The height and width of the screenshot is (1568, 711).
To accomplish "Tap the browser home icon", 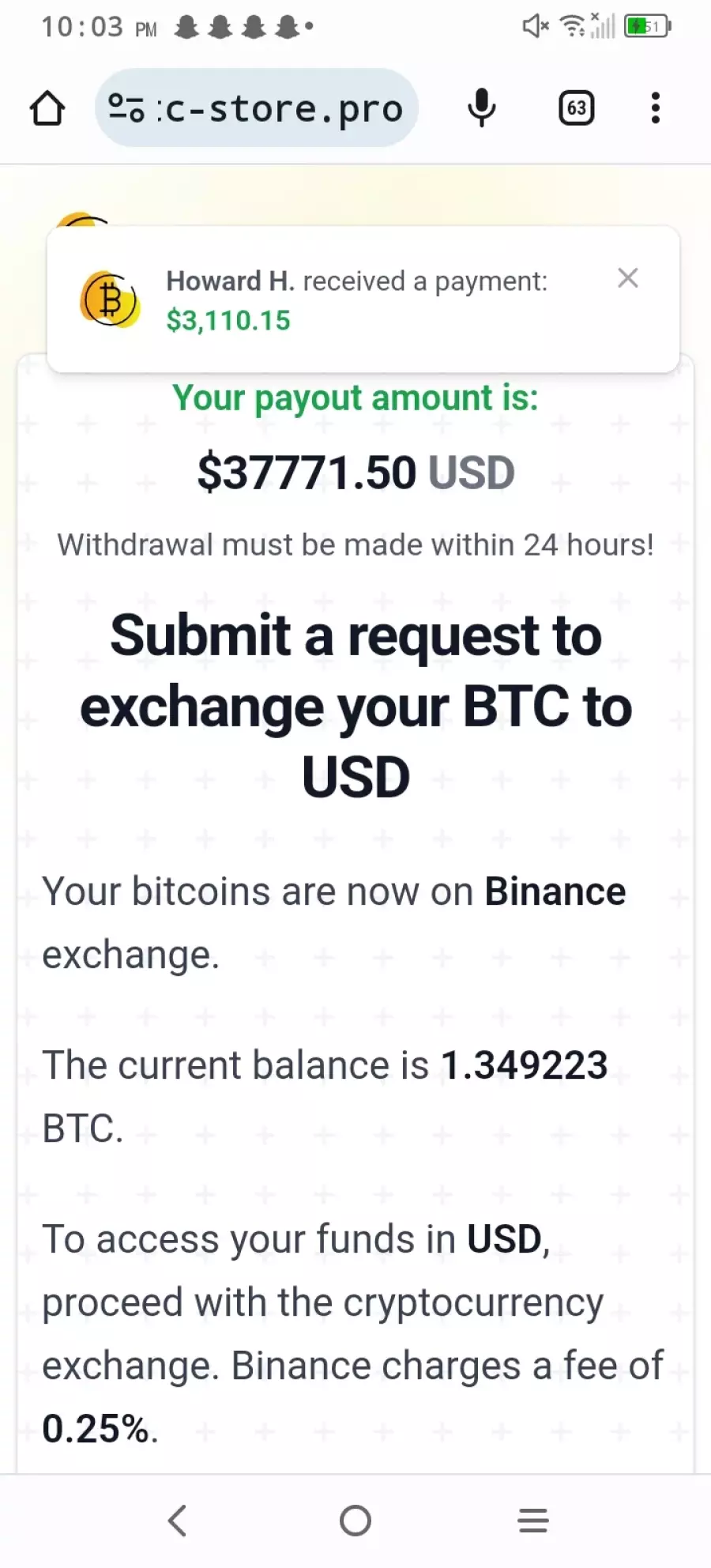I will [x=47, y=108].
